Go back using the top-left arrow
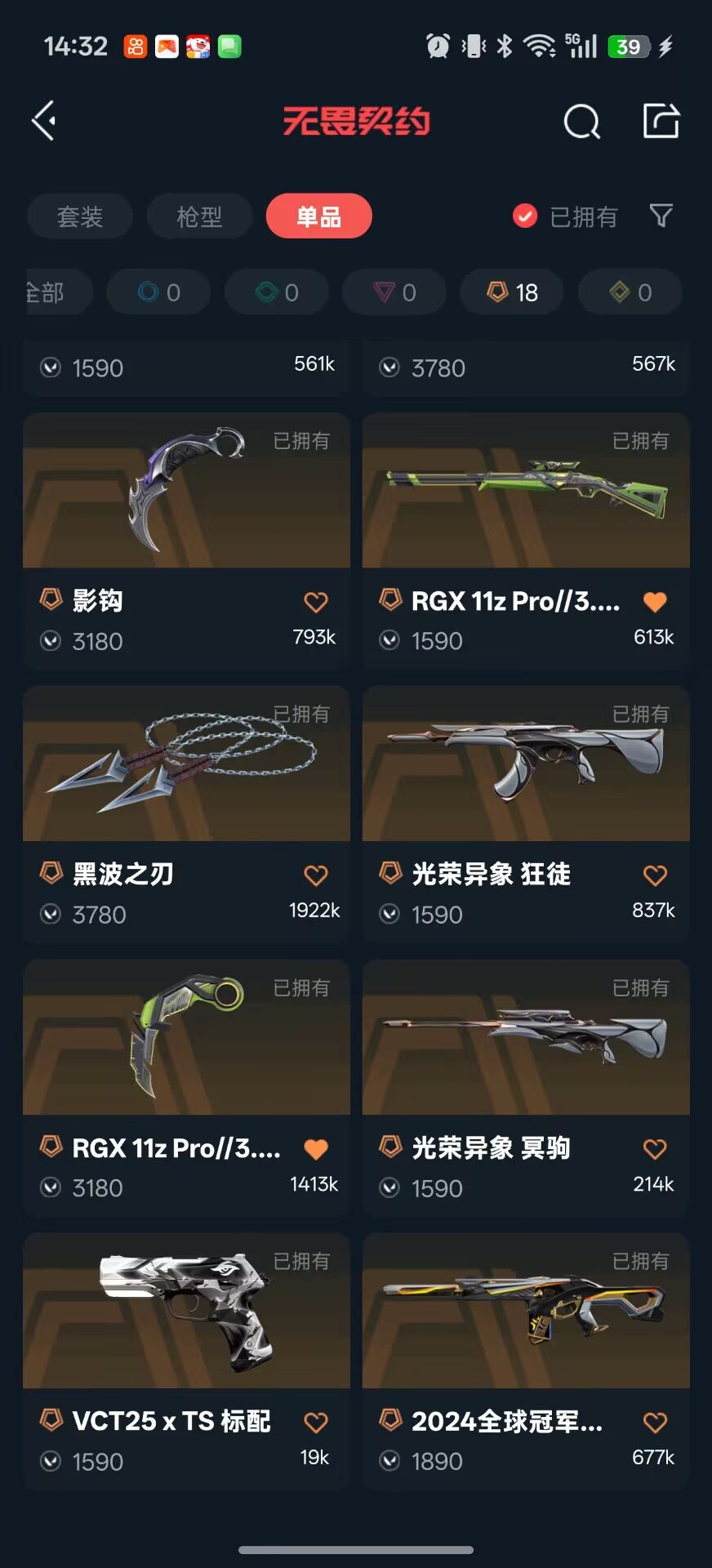712x1568 pixels. point(44,122)
